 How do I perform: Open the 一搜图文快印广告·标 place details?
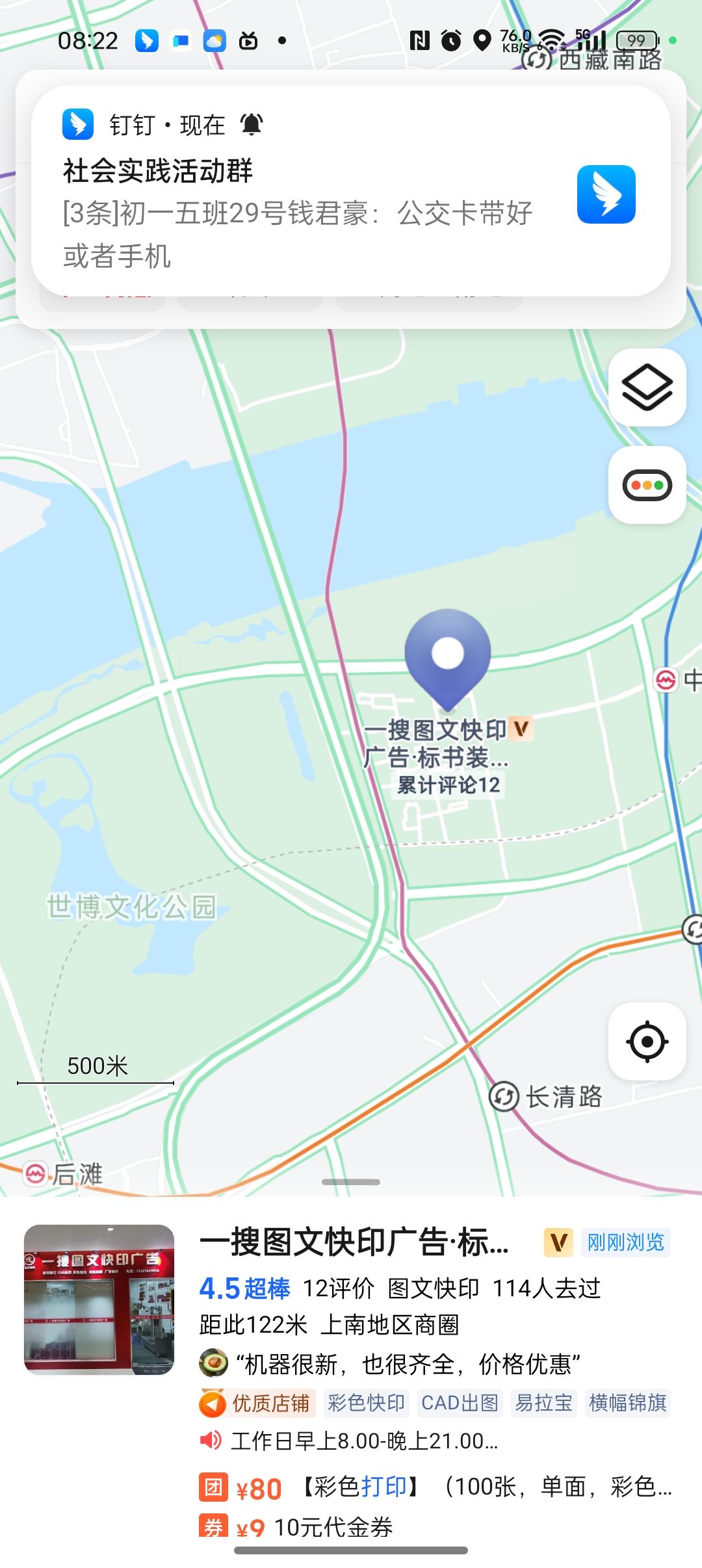(x=354, y=1242)
